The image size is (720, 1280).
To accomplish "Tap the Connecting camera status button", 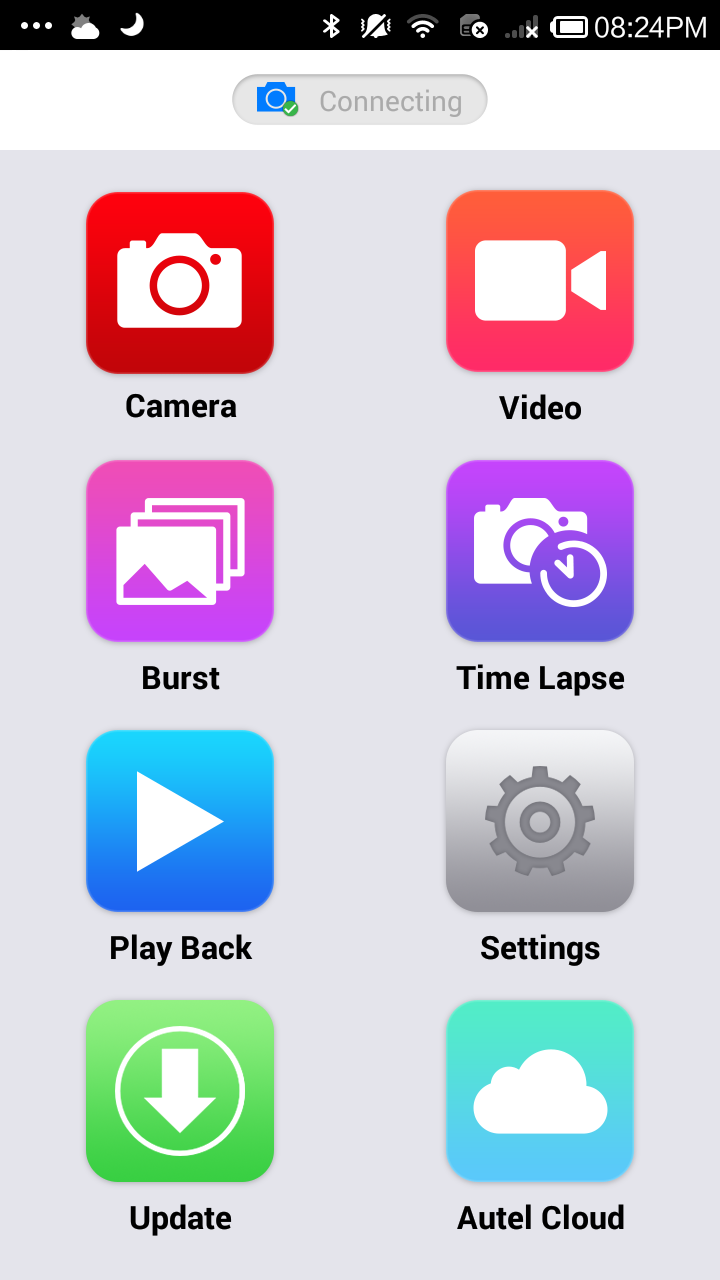I will 360,100.
